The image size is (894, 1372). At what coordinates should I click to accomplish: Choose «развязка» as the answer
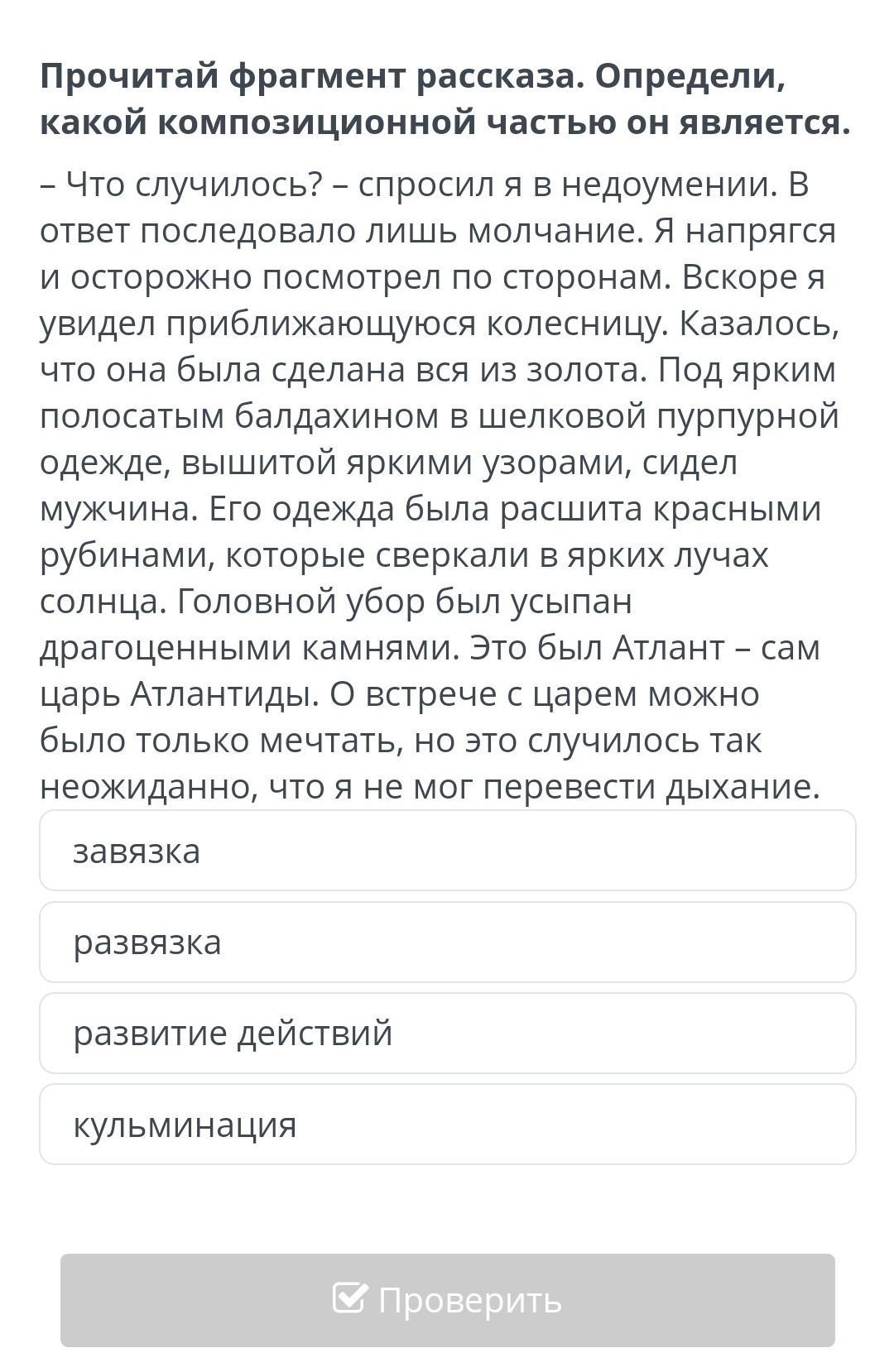447,942
